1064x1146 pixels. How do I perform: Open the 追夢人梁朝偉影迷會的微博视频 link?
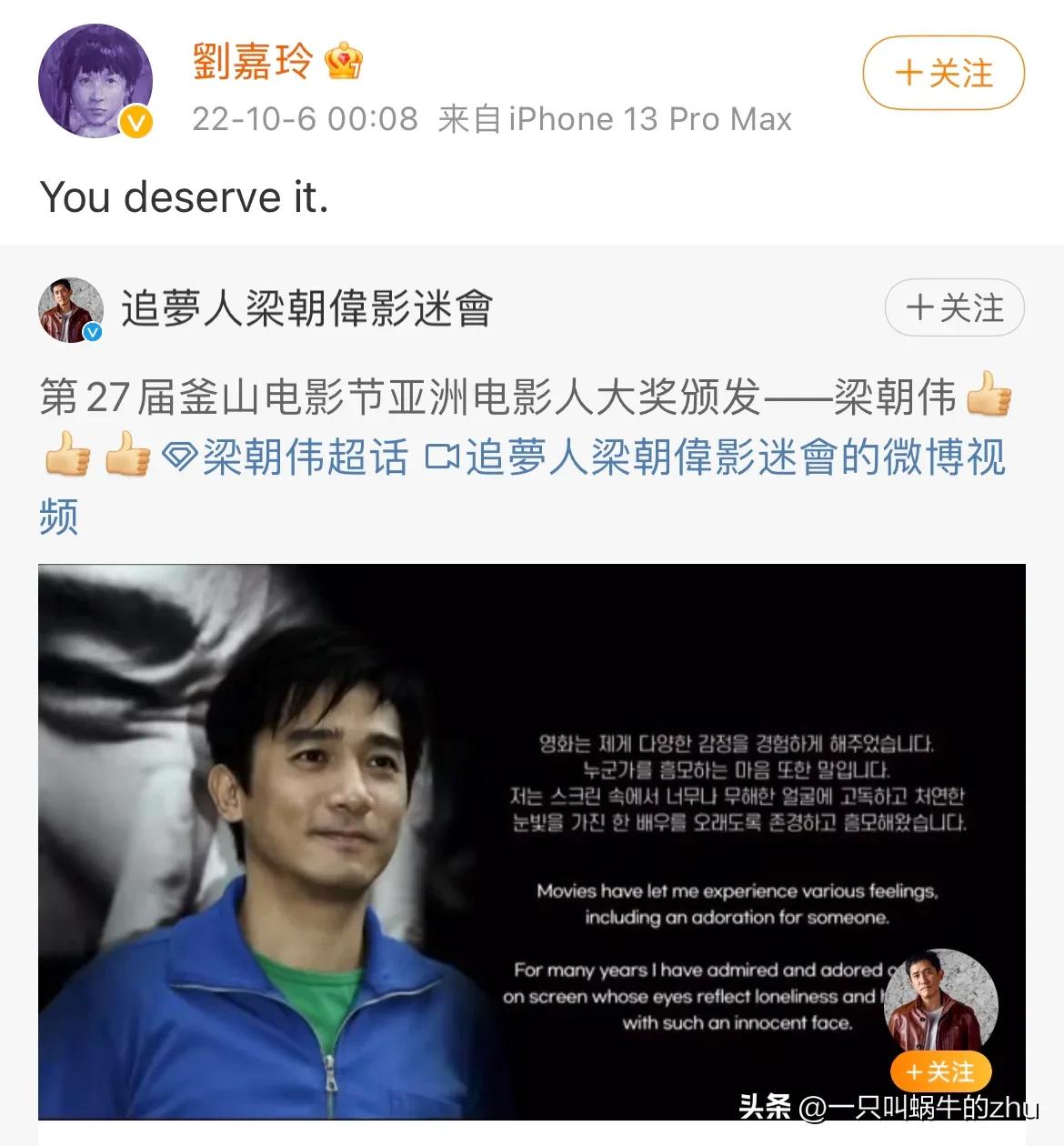tap(718, 457)
